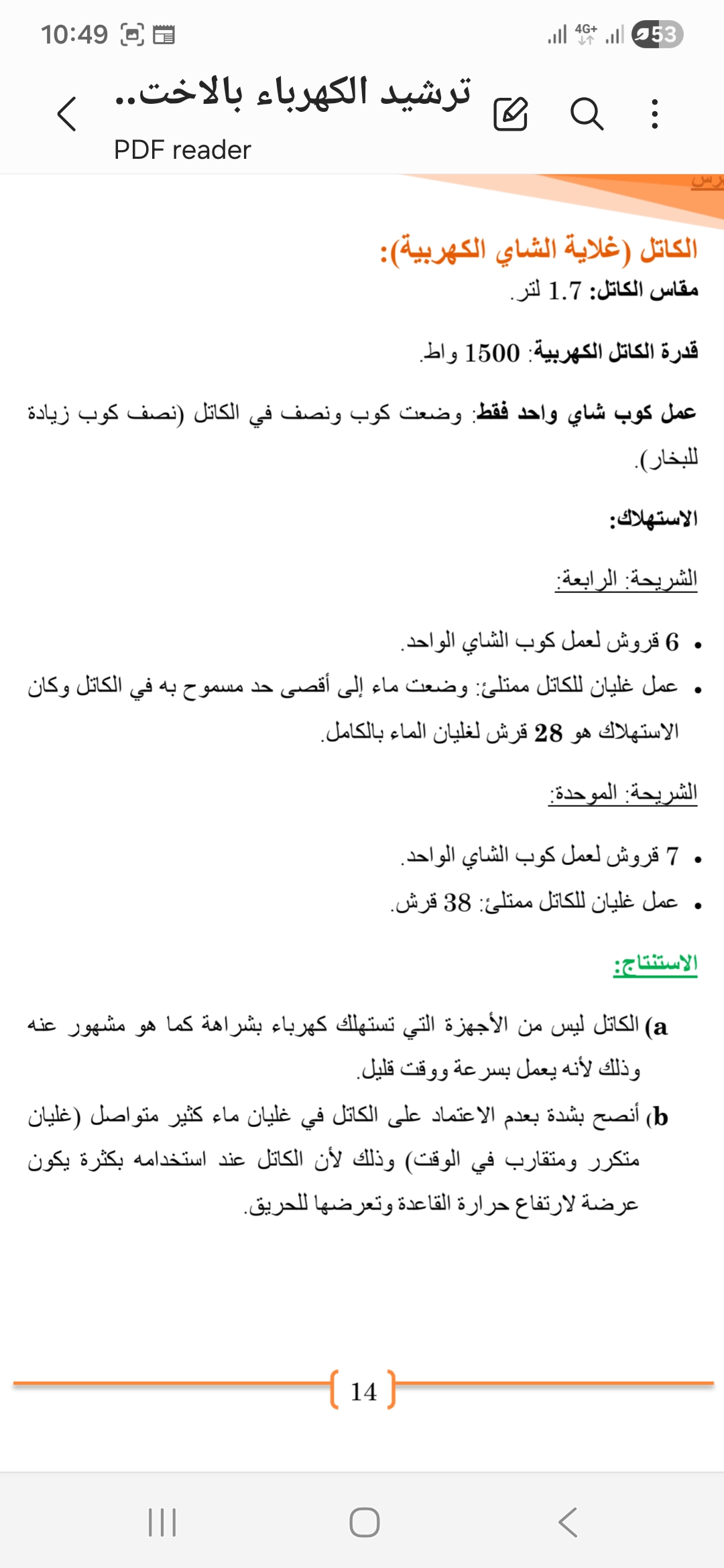Open the three-dot overflow menu
The width and height of the screenshot is (724, 1568).
click(654, 113)
